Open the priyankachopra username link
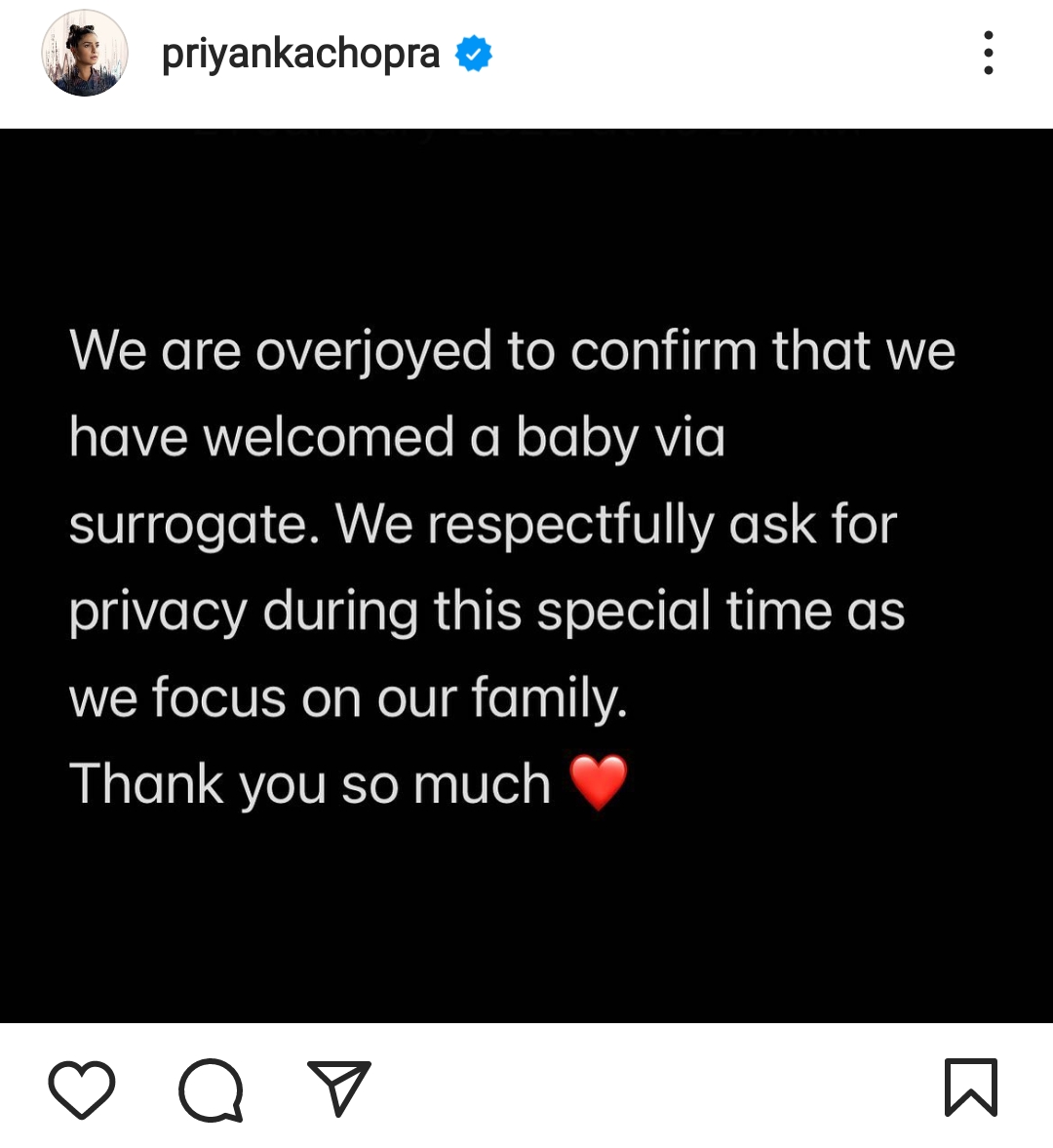Image resolution: width=1053 pixels, height=1148 pixels. tap(300, 55)
